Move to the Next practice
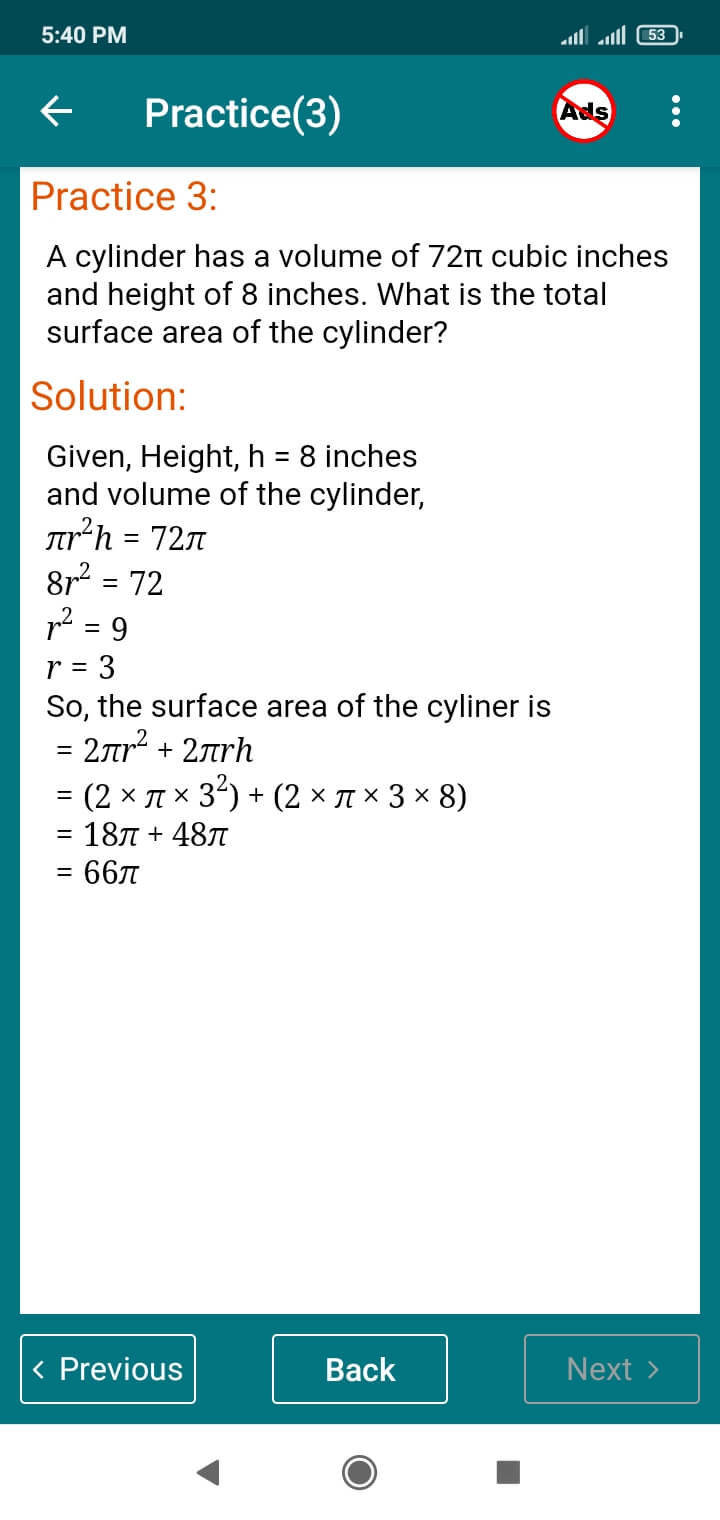This screenshot has width=720, height=1520. (612, 1369)
